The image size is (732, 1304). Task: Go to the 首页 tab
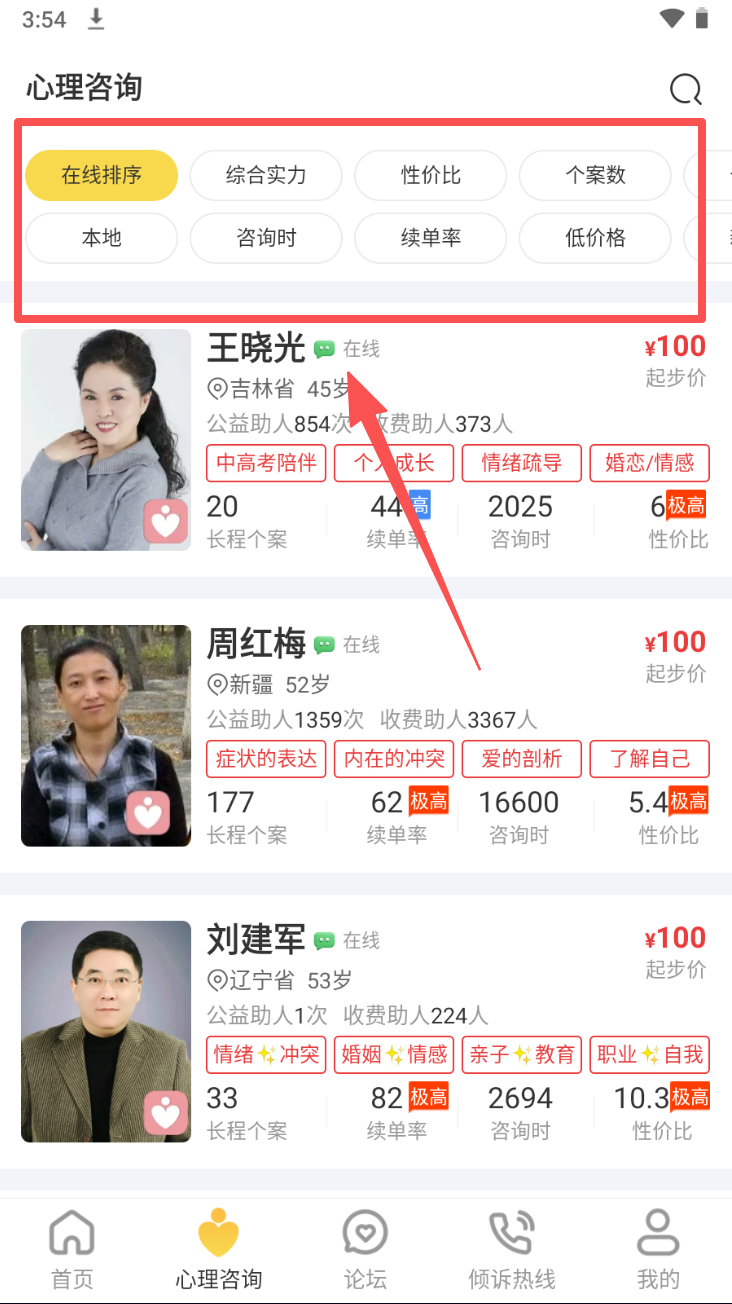click(x=72, y=1250)
